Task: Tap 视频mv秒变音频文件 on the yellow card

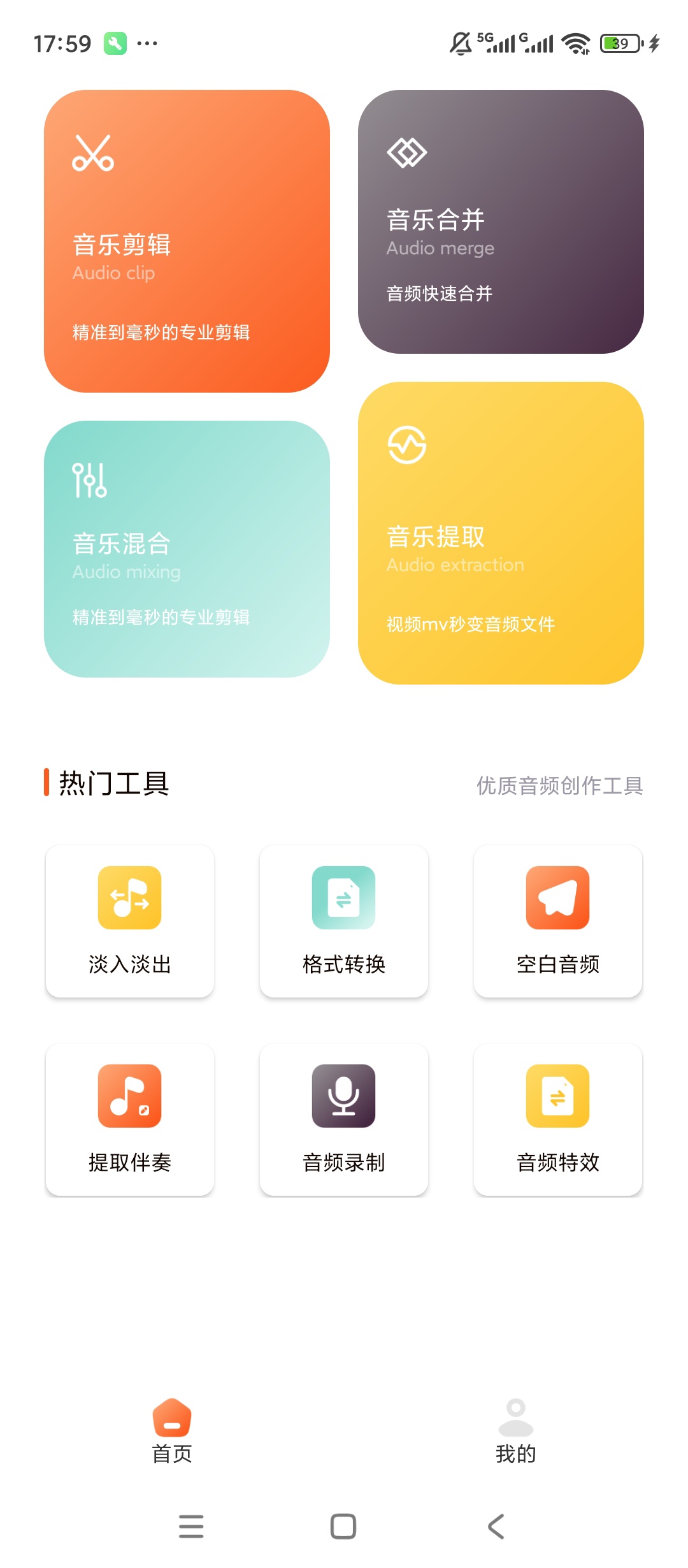Action: coord(469,625)
